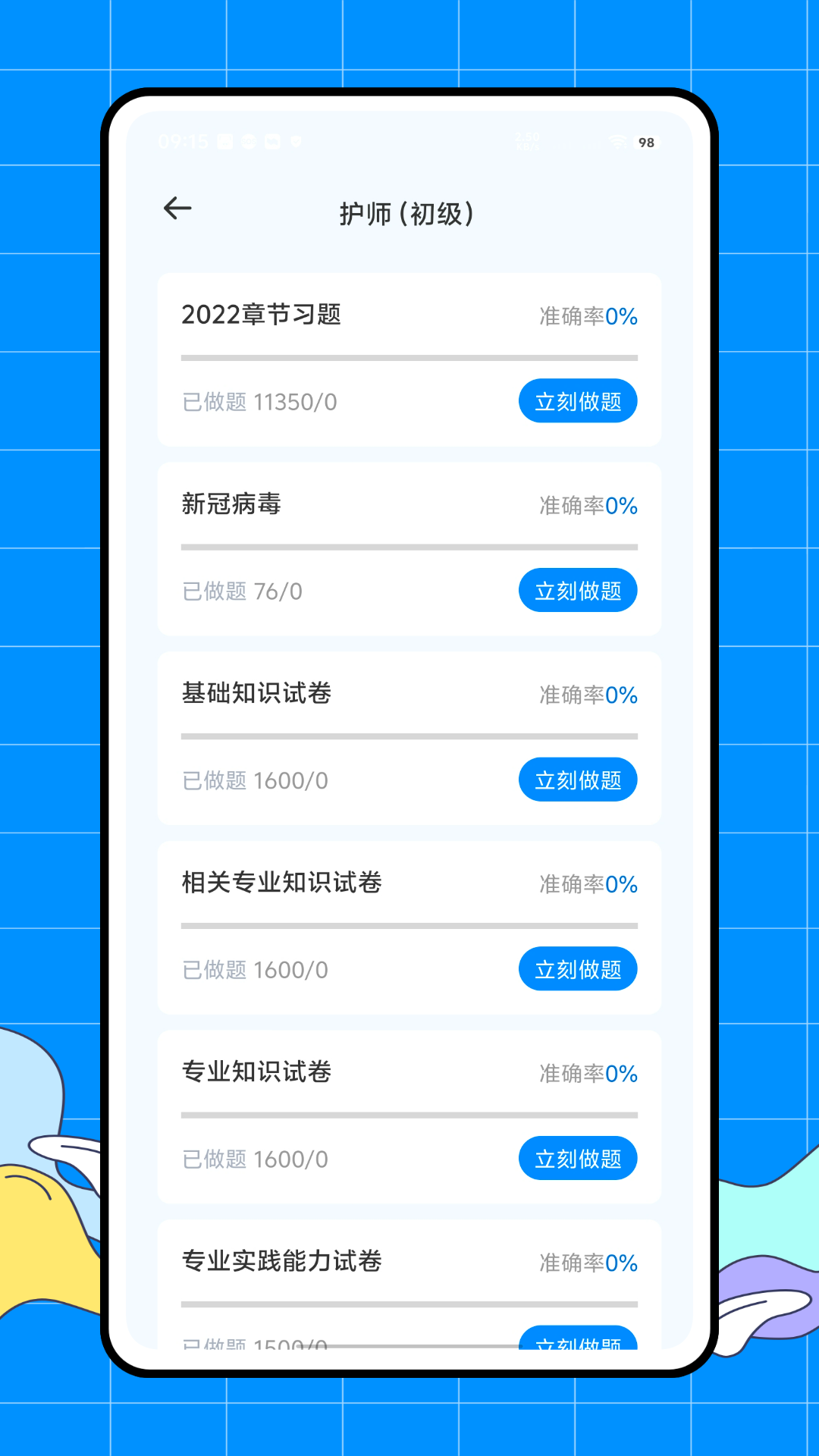Tap 立刻做题 on the 新冠病毒 card
Screen dimensions: 819x1456
pos(577,591)
